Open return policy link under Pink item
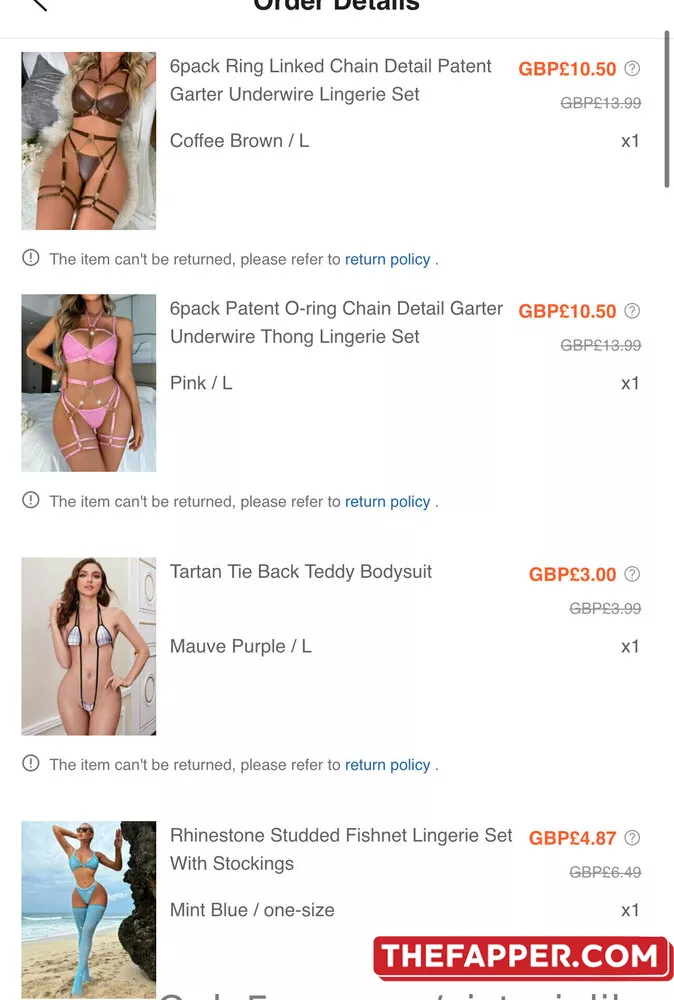Screen dimensions: 674x1000 387,502
